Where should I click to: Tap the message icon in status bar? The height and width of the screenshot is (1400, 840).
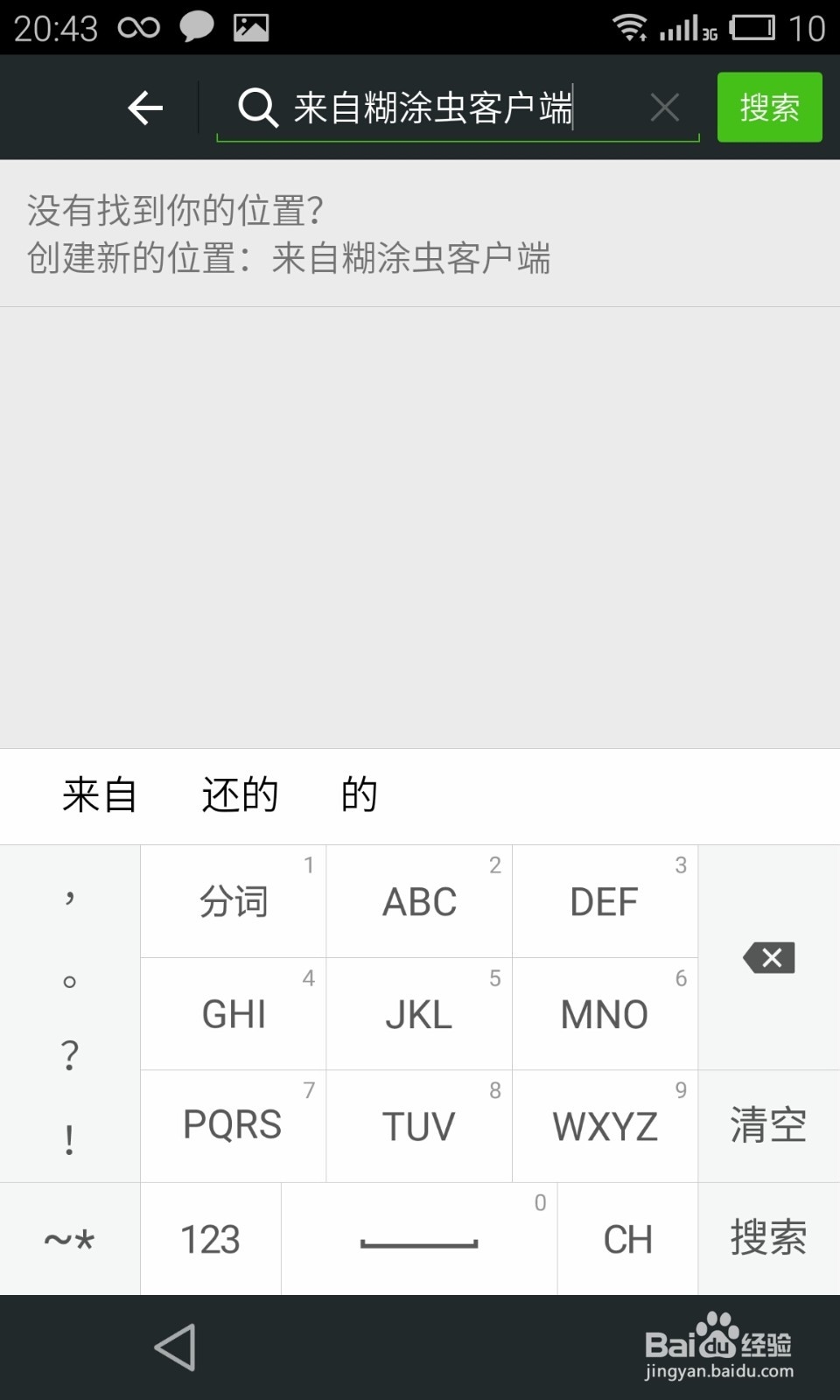point(198,26)
